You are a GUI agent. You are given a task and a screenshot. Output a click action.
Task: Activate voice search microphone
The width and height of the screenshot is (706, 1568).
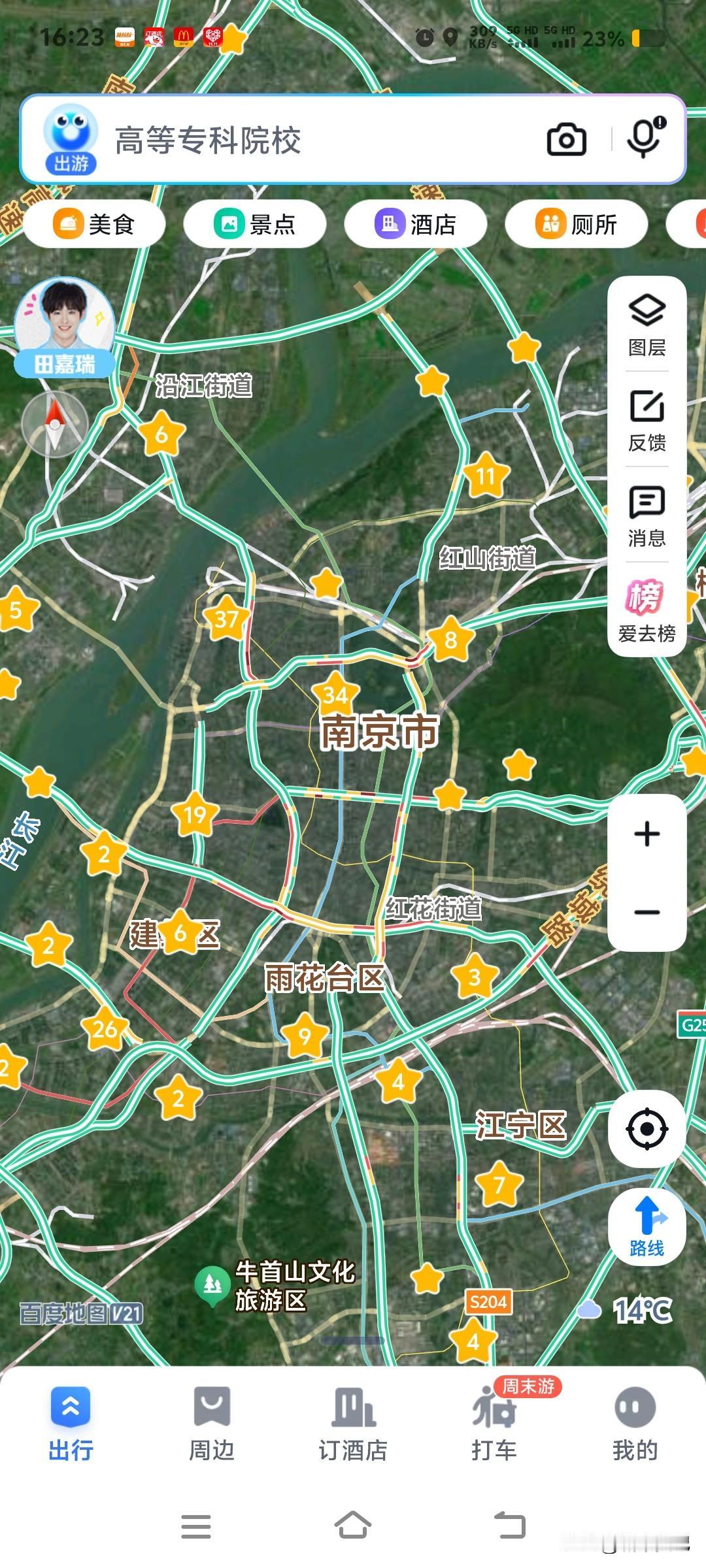click(x=643, y=139)
